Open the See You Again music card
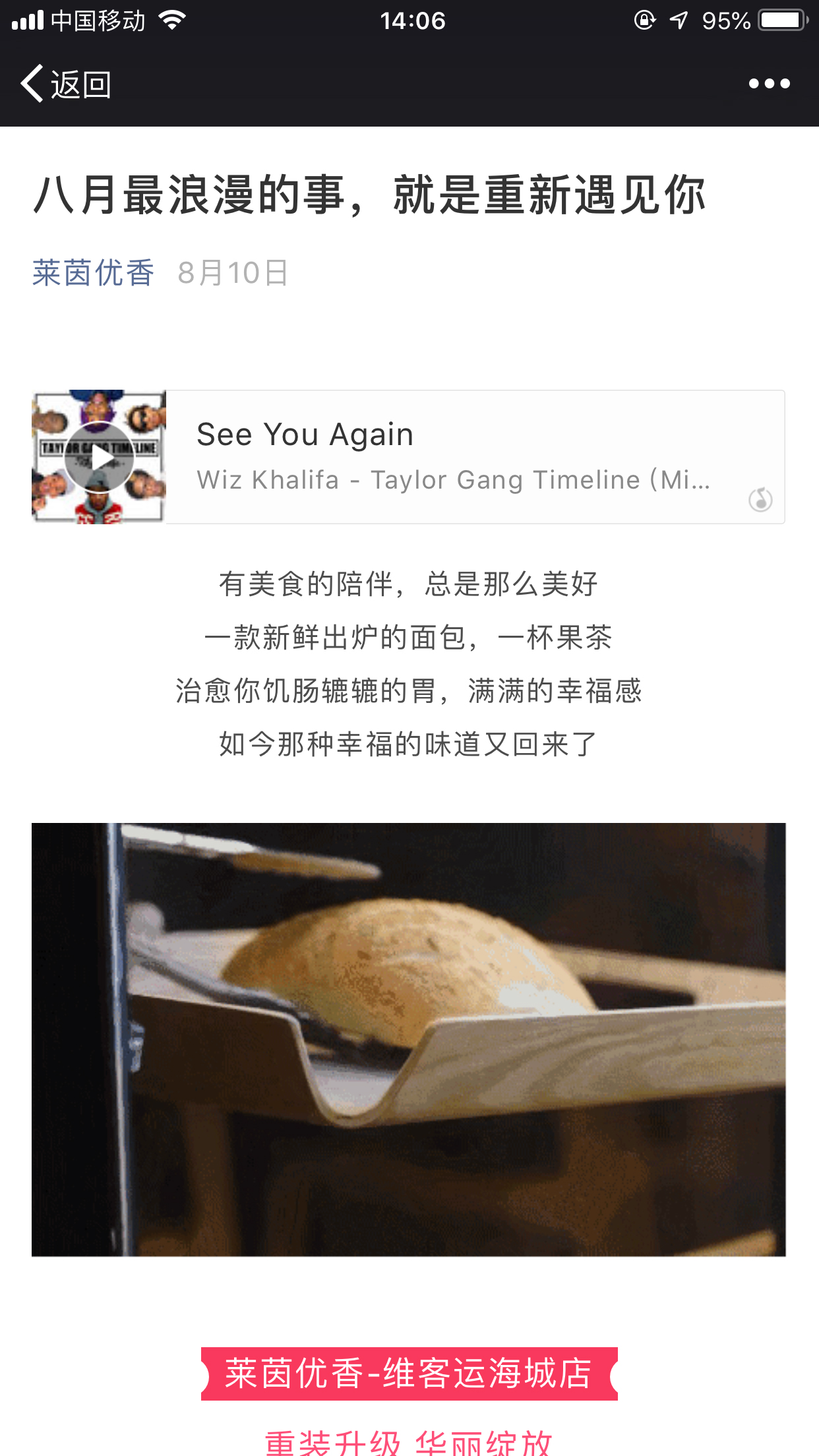Screen dimensions: 819x1456 [462, 457]
